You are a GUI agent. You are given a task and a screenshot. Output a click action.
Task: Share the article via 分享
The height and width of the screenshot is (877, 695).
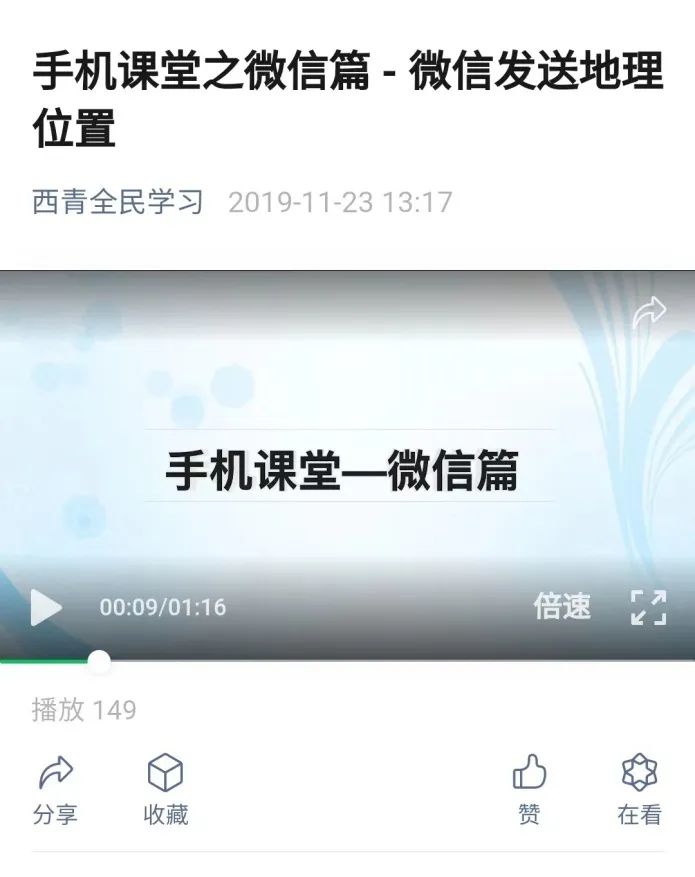coord(56,789)
